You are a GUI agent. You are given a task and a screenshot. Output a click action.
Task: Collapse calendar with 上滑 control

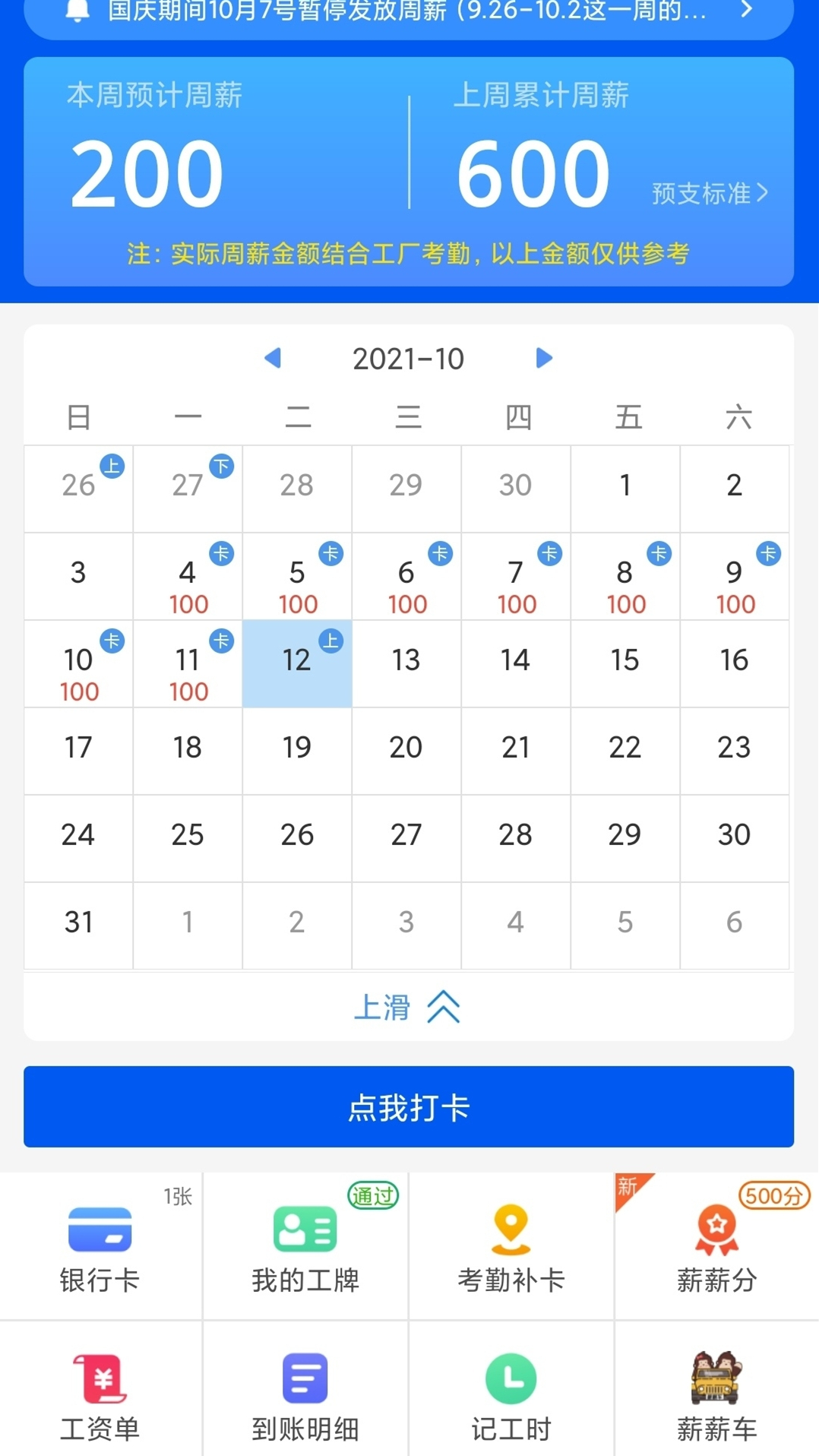(x=409, y=1008)
